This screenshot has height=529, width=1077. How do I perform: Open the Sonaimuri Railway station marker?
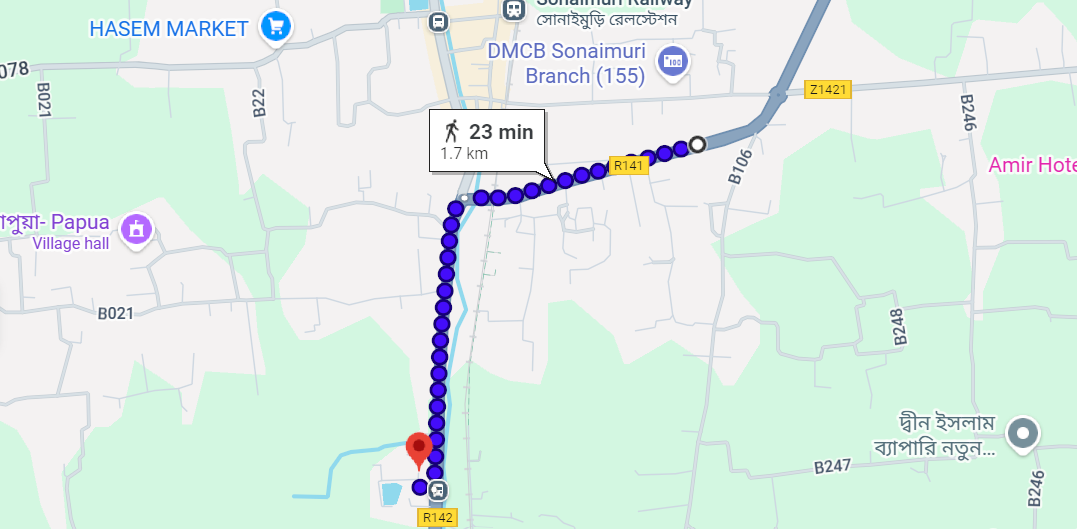pyautogui.click(x=513, y=9)
